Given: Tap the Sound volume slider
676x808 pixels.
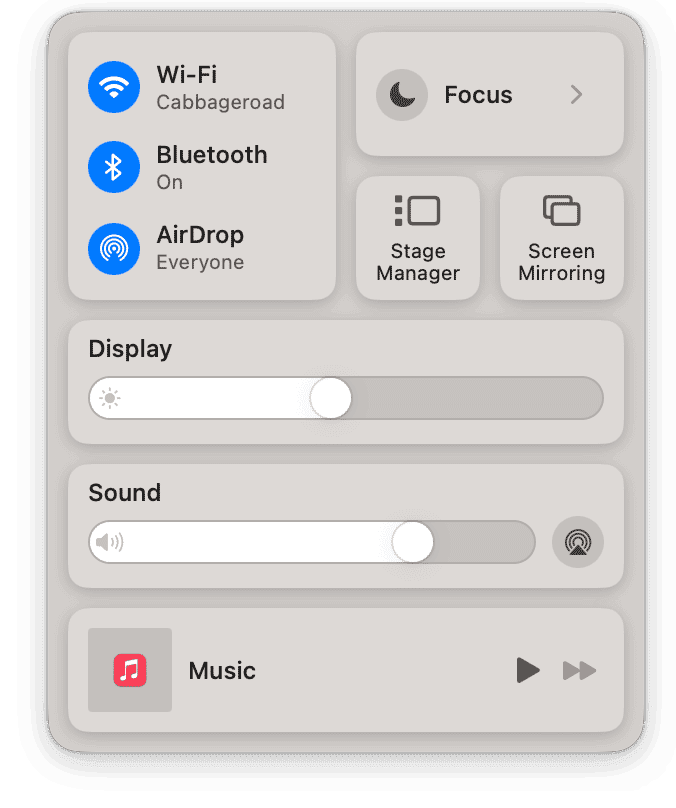Looking at the screenshot, I should tap(311, 542).
